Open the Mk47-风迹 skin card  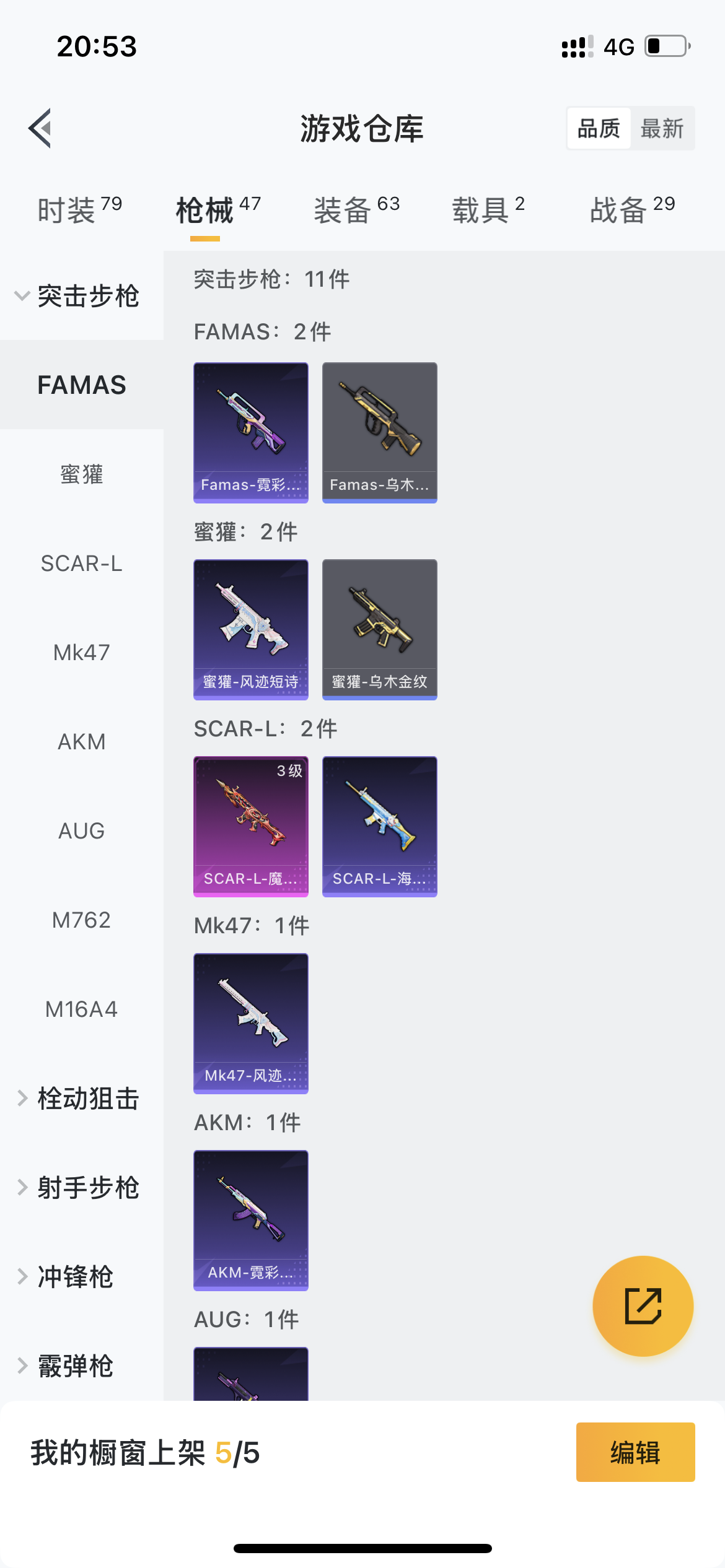[251, 1023]
